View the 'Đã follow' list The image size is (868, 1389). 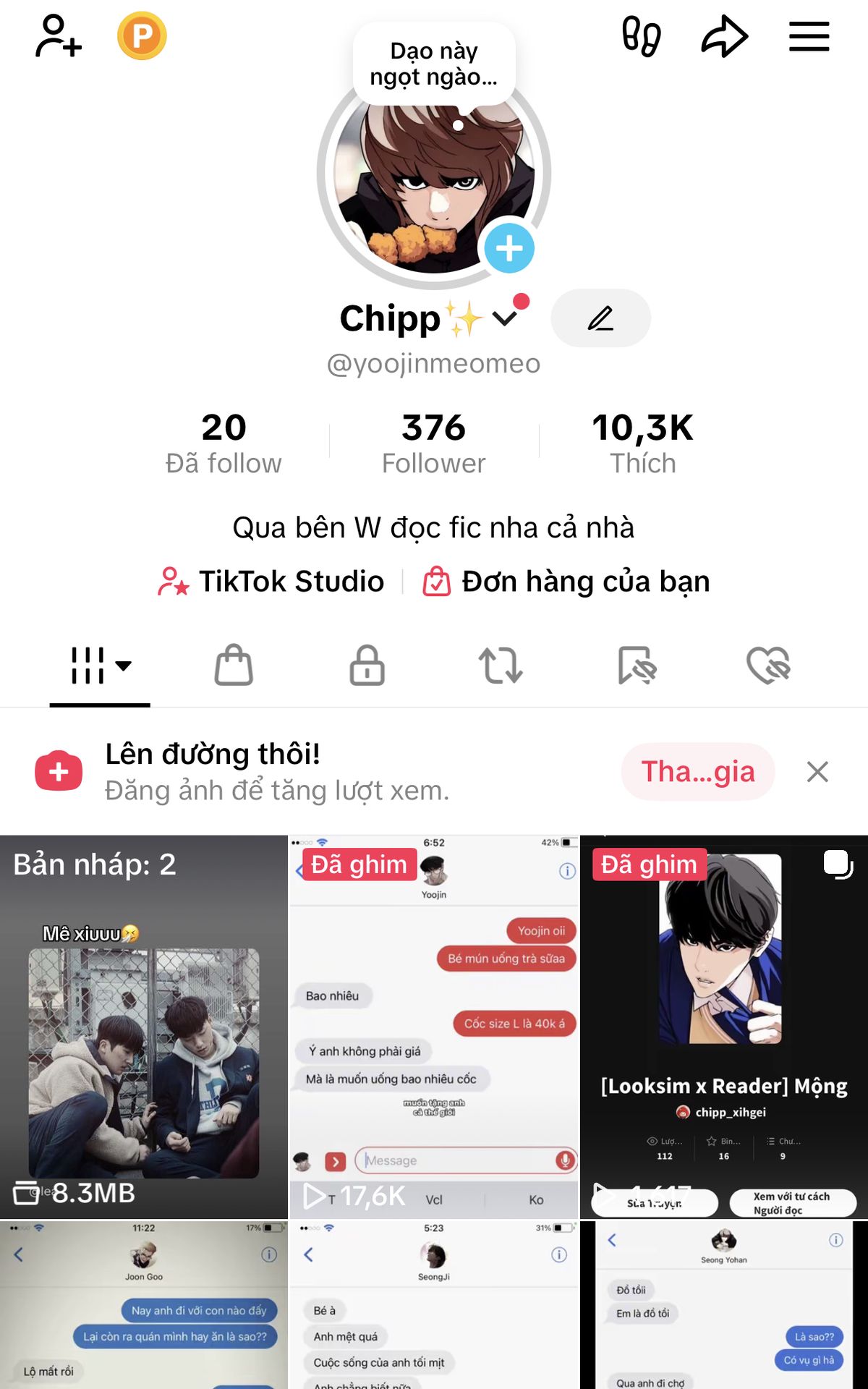(x=224, y=443)
